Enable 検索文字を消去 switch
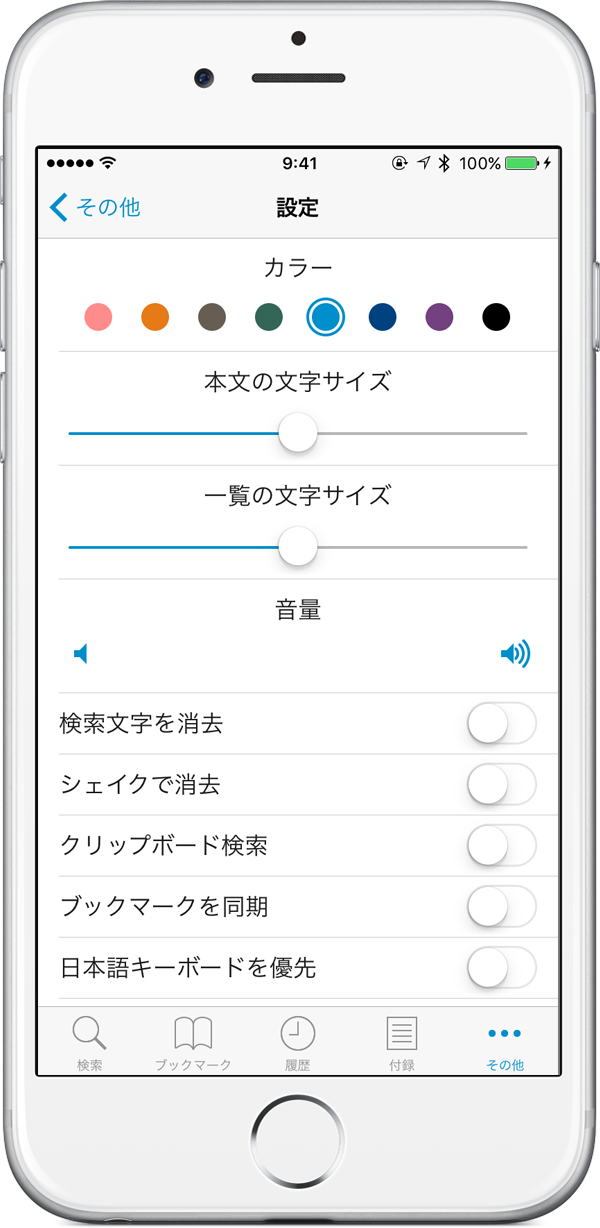Viewport: 600px width, 1228px height. [501, 724]
